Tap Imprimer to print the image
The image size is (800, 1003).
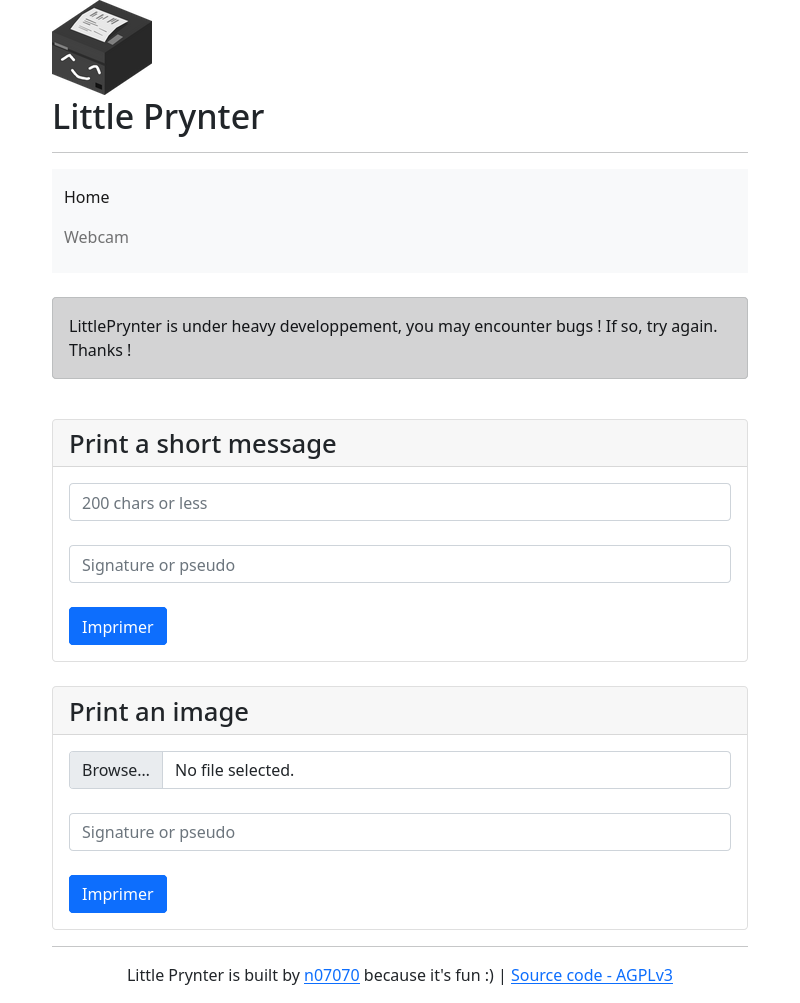[118, 894]
